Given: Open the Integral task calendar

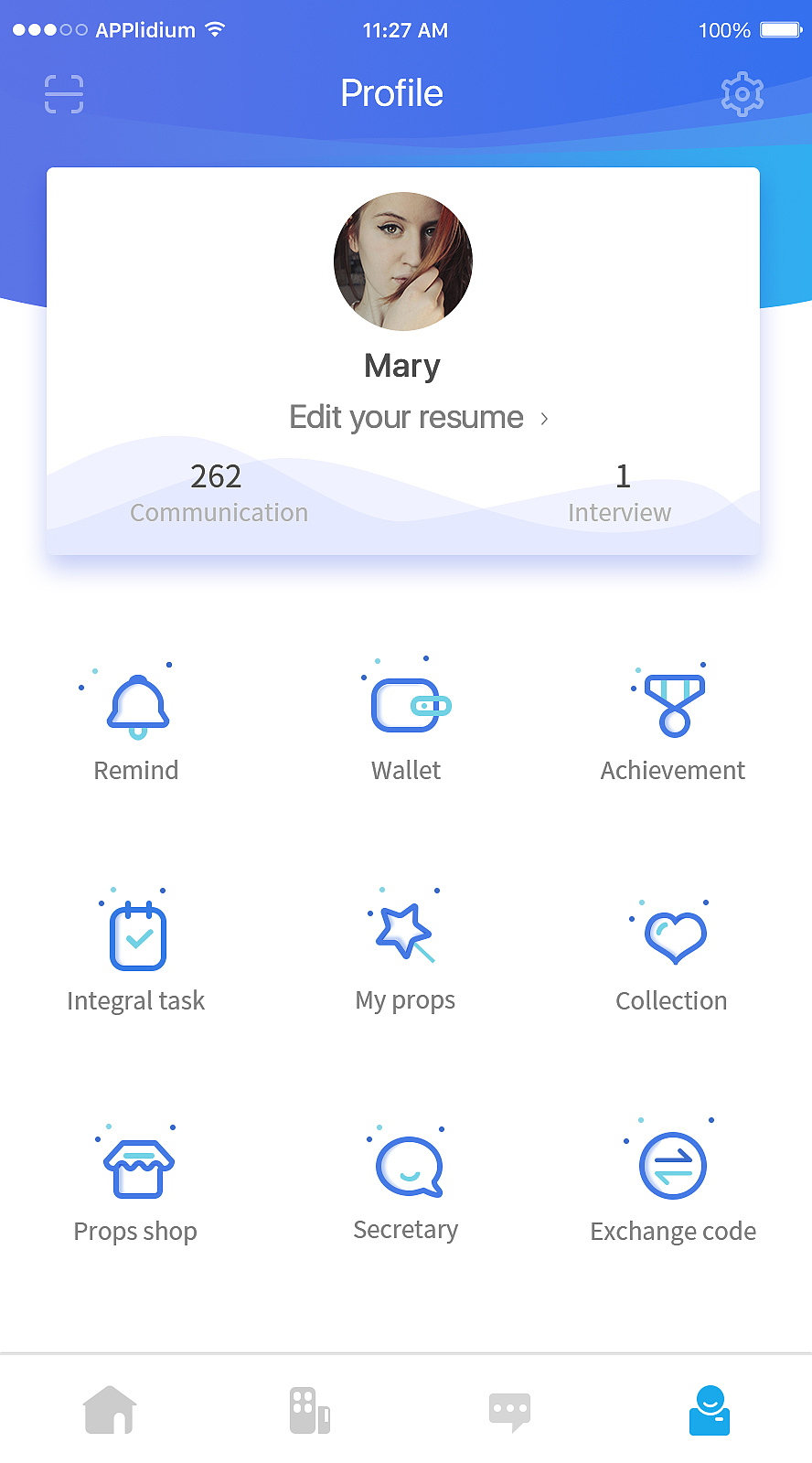Looking at the screenshot, I should [x=135, y=951].
